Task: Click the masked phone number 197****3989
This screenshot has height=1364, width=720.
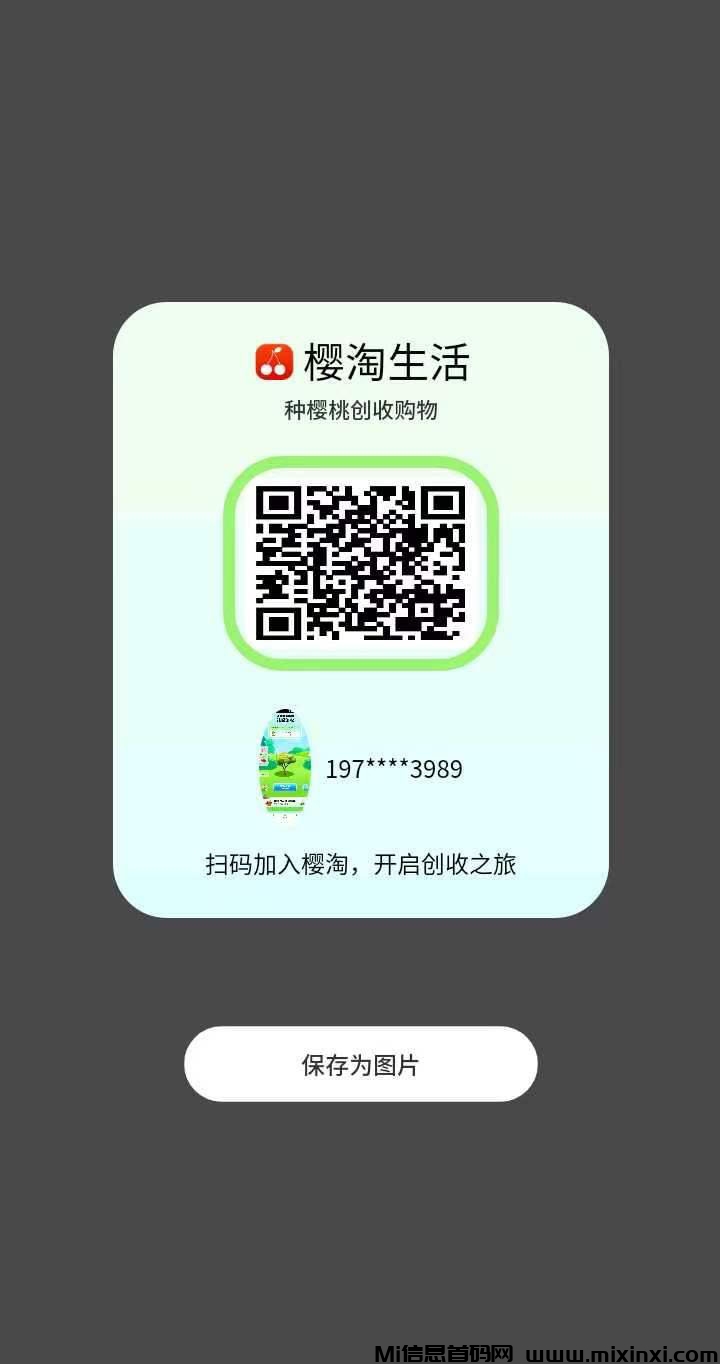Action: pos(392,769)
